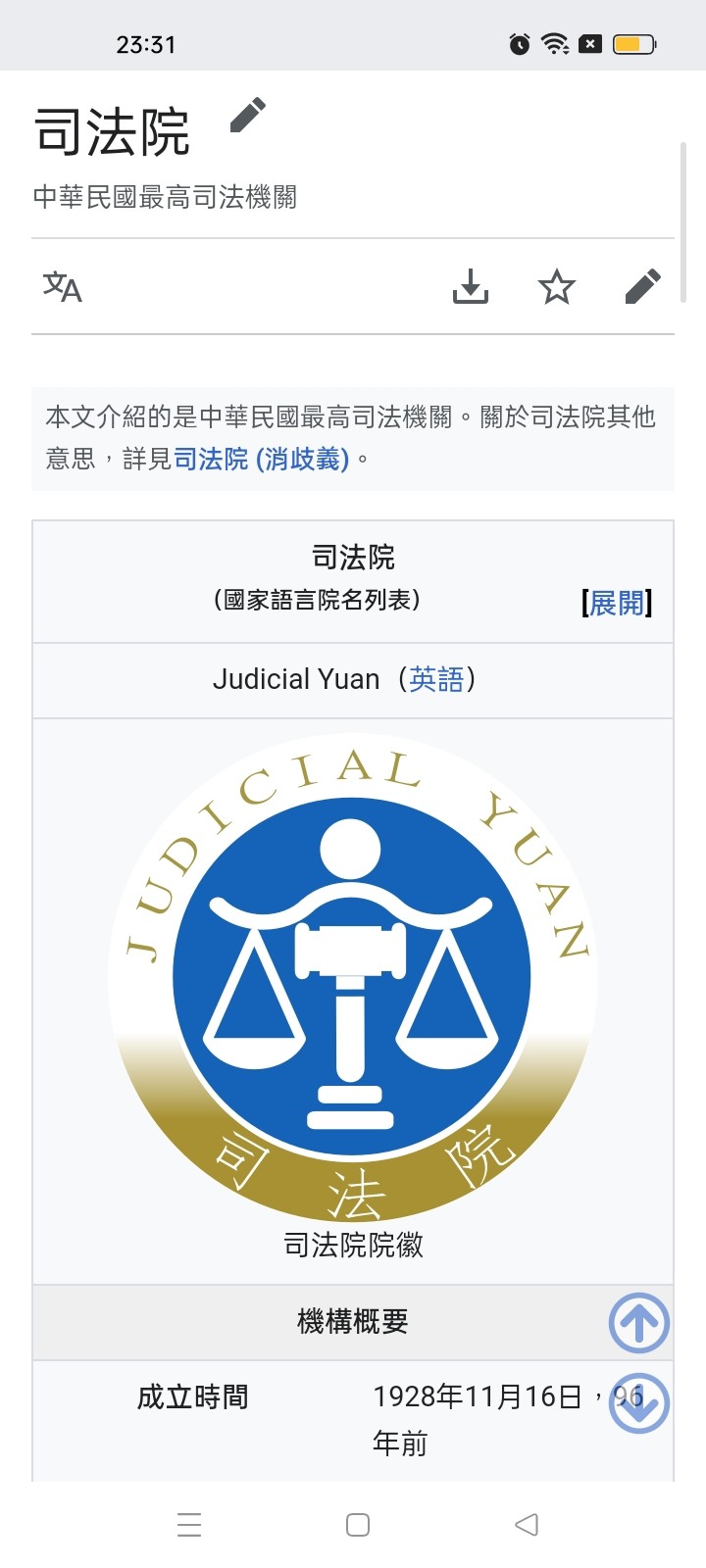The height and width of the screenshot is (1568, 706).
Task: Download this article
Action: pos(471,287)
